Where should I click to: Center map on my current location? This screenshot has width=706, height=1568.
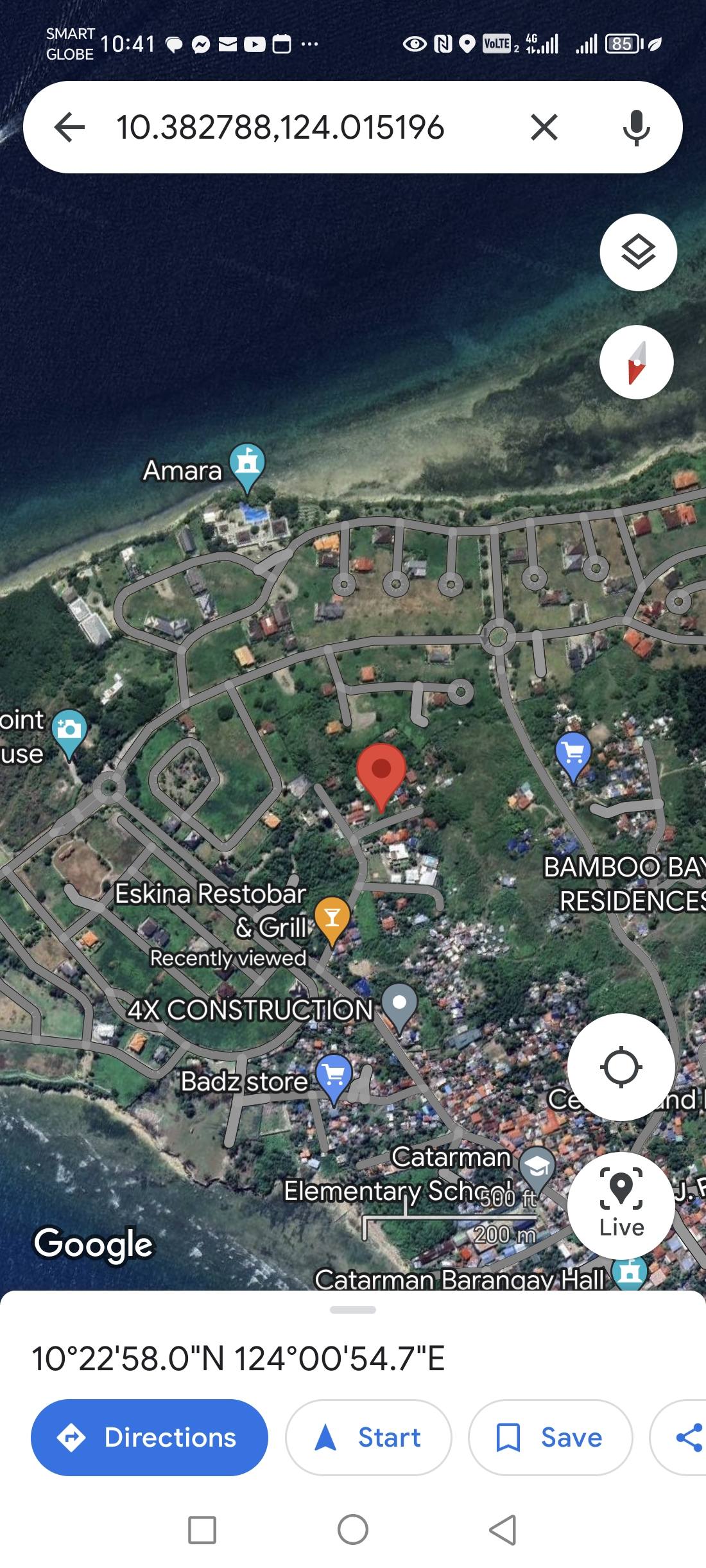tap(621, 1068)
